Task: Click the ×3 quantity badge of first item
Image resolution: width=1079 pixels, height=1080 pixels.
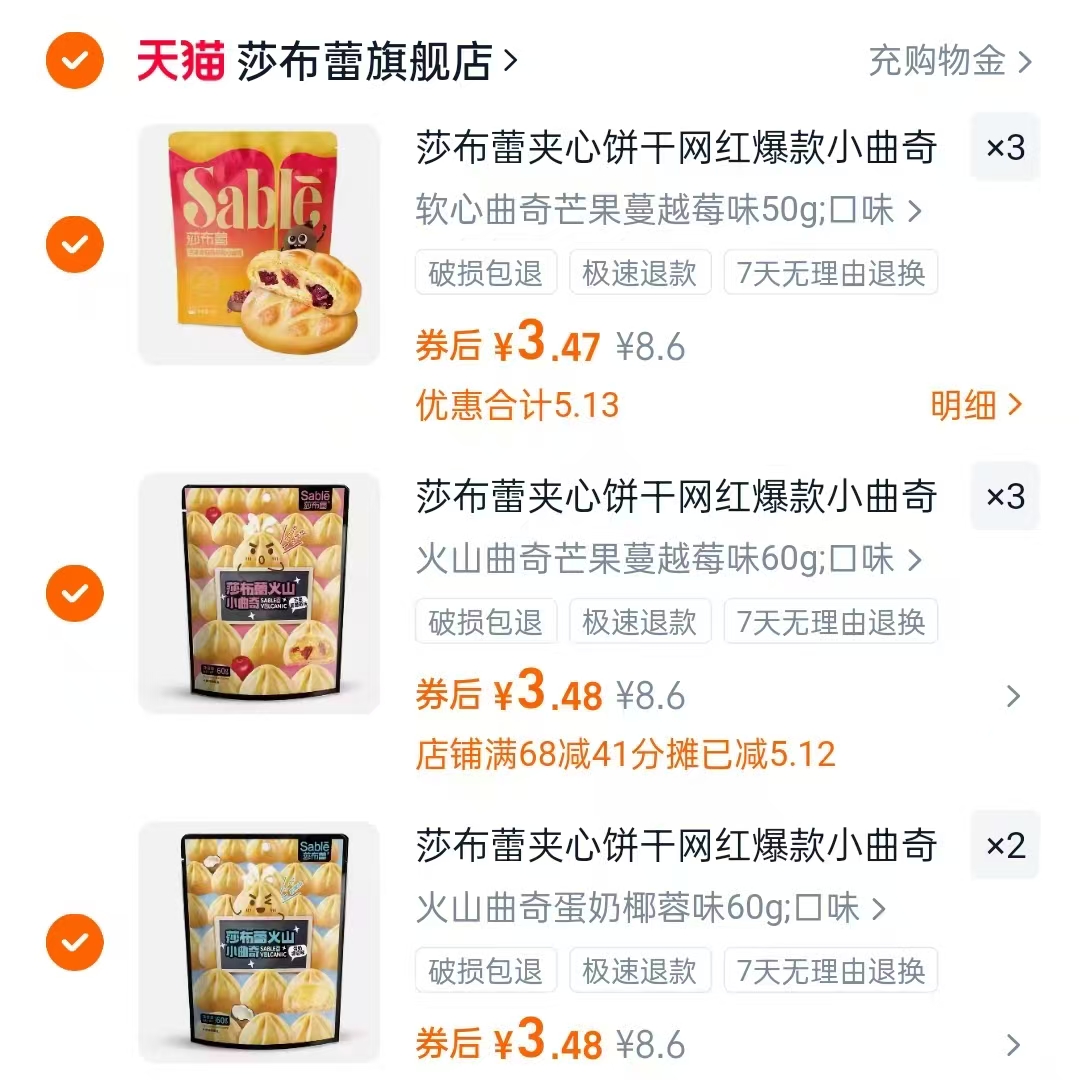Action: click(x=1004, y=147)
